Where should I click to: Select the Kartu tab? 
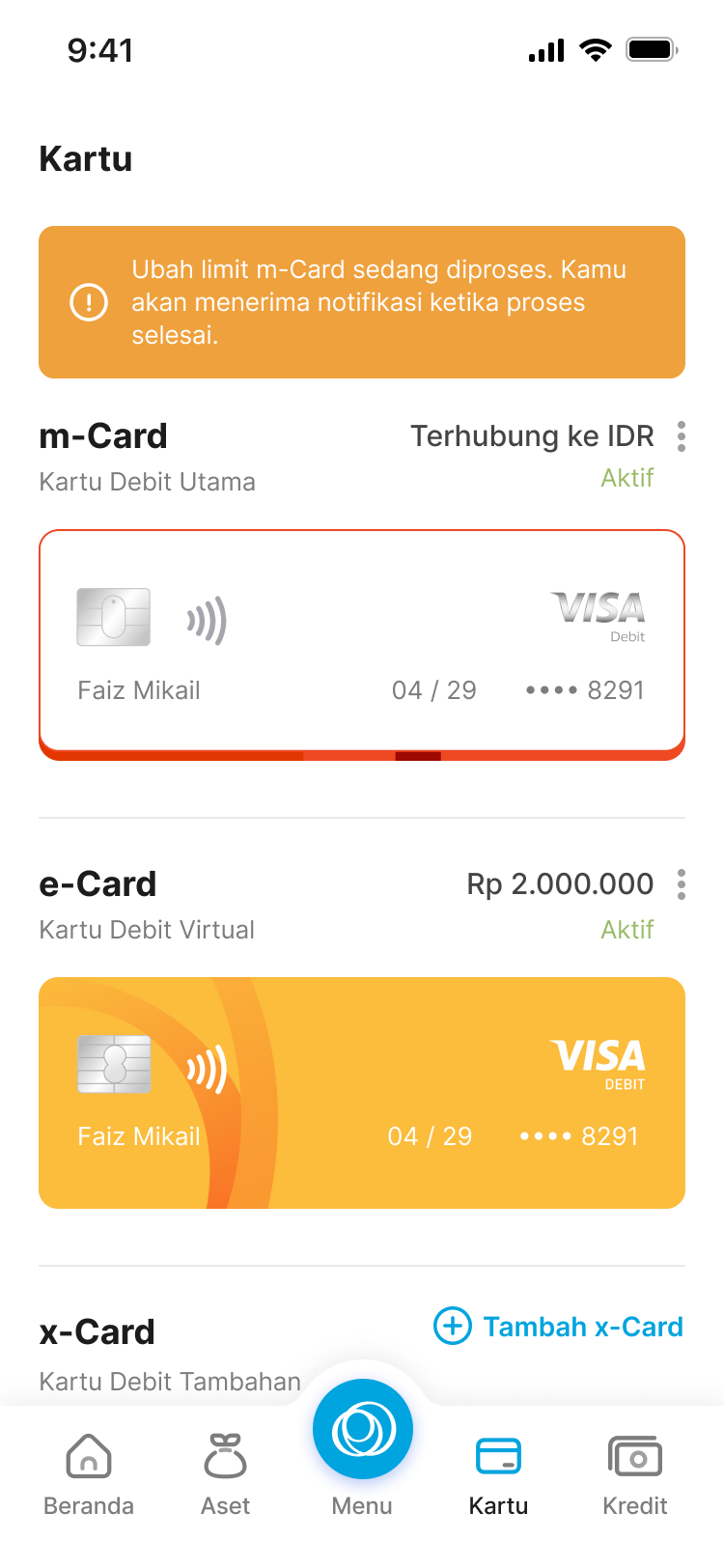(498, 1475)
